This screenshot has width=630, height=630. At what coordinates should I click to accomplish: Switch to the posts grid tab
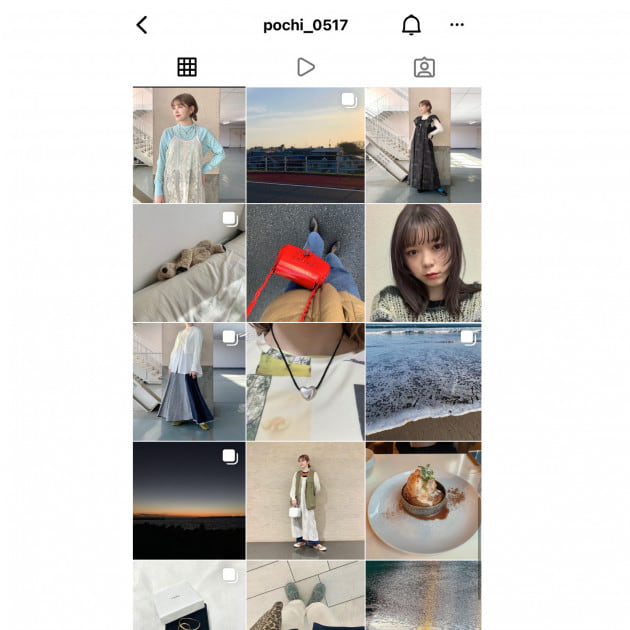(187, 67)
